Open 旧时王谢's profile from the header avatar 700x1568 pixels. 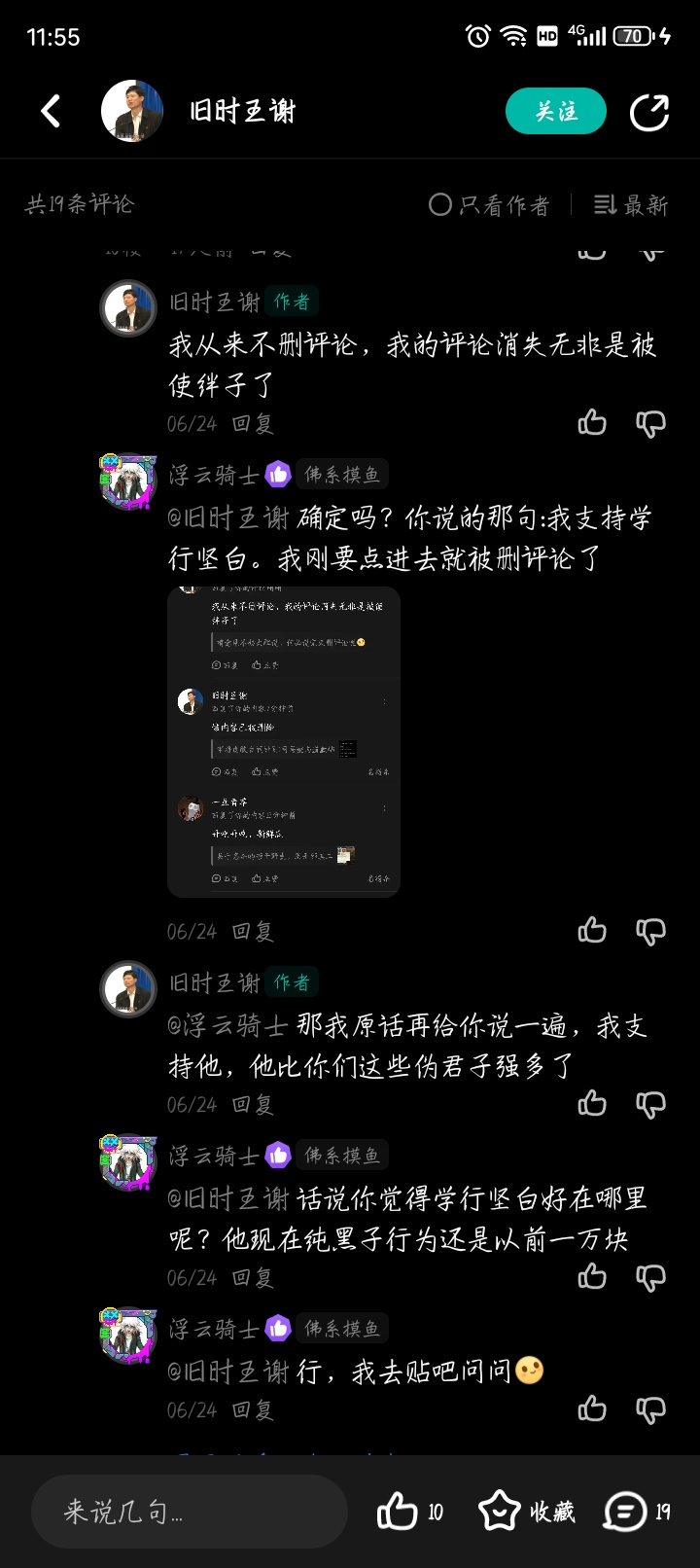point(132,111)
